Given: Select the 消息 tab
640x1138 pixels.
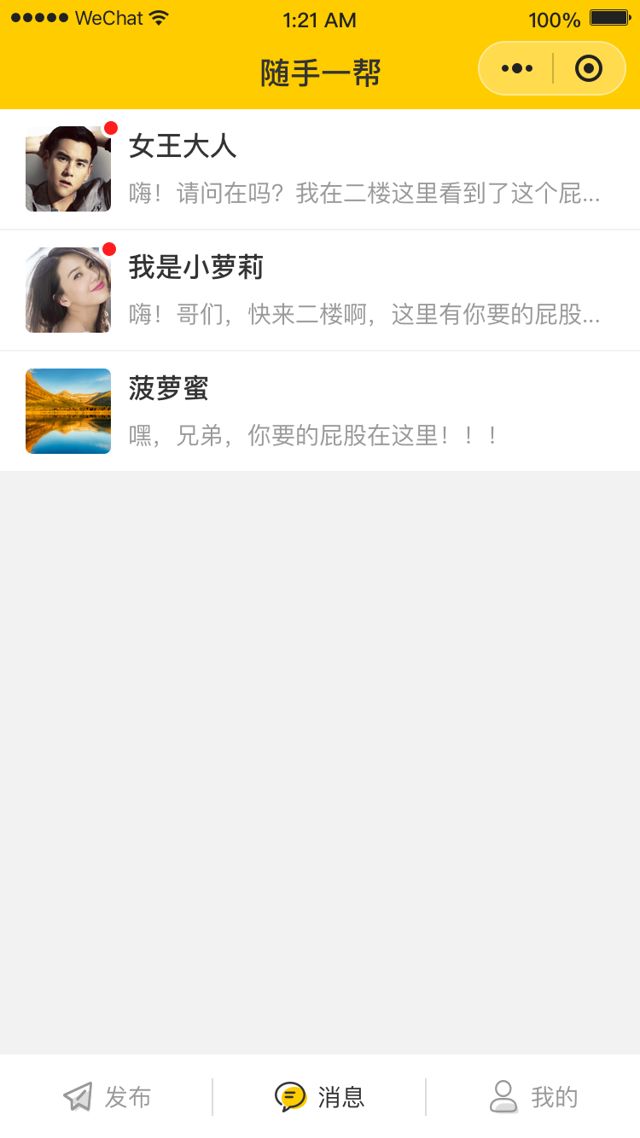Looking at the screenshot, I should [320, 1097].
